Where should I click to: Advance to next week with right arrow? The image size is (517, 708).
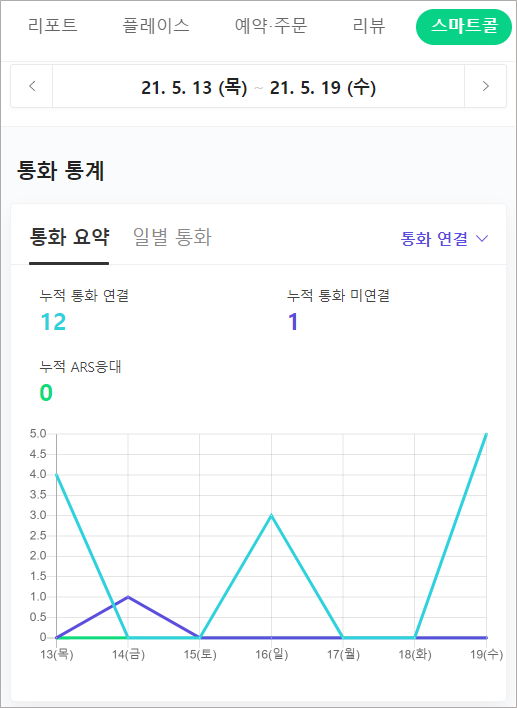[485, 86]
